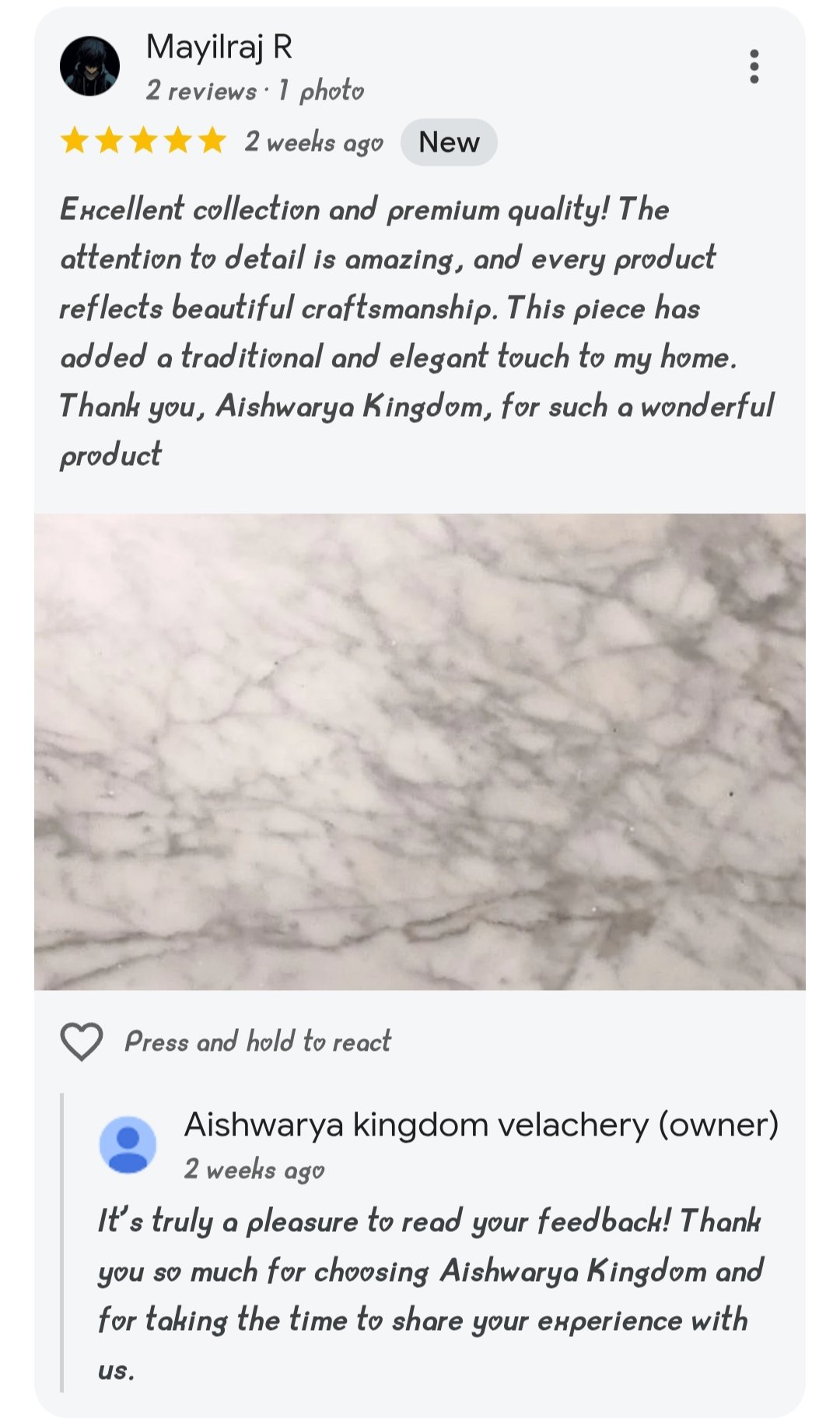Tap the heart icon to react
This screenshot has height=1428, width=840.
[82, 1041]
